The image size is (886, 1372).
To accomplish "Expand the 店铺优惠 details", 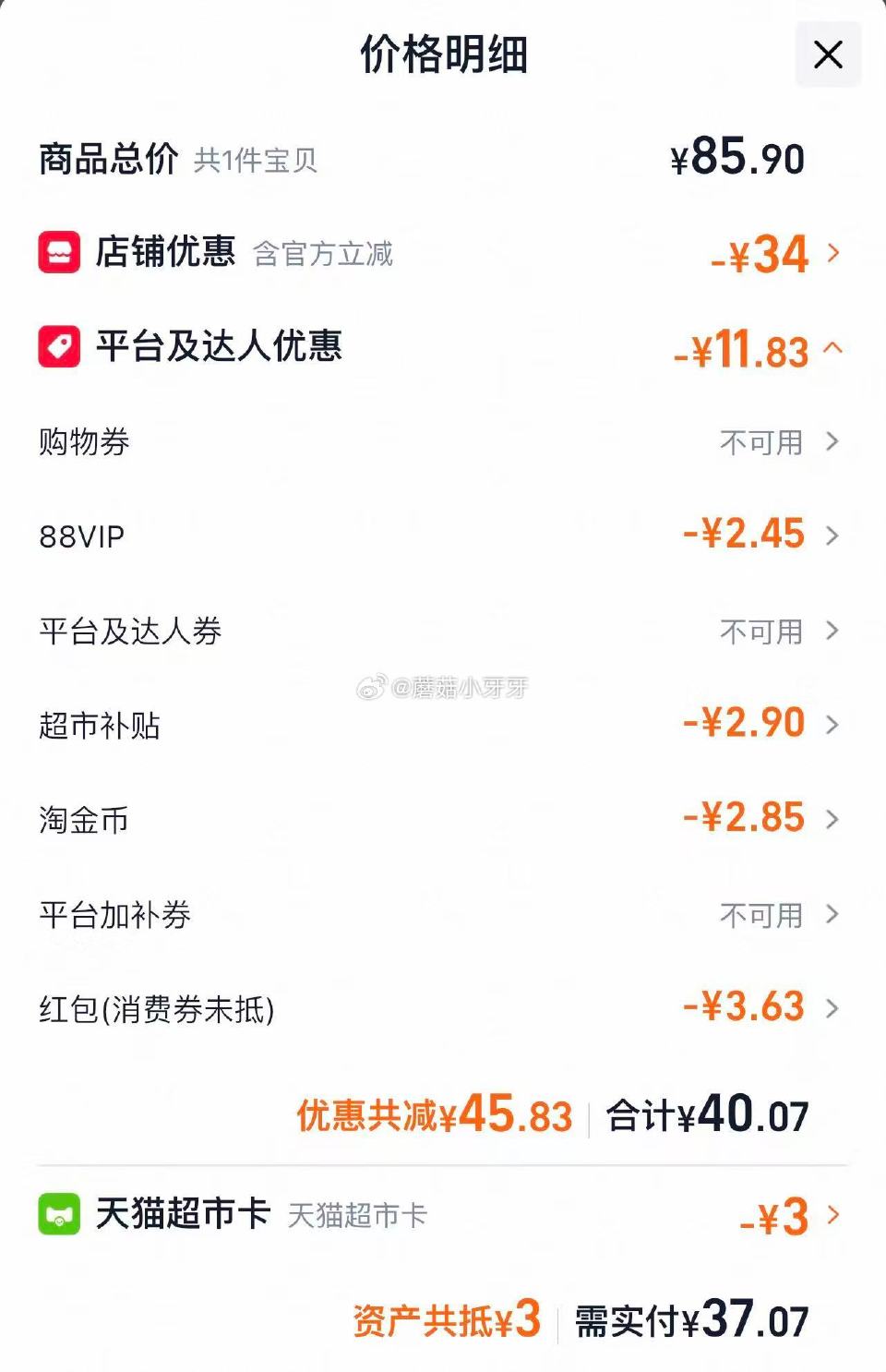I will [x=833, y=254].
